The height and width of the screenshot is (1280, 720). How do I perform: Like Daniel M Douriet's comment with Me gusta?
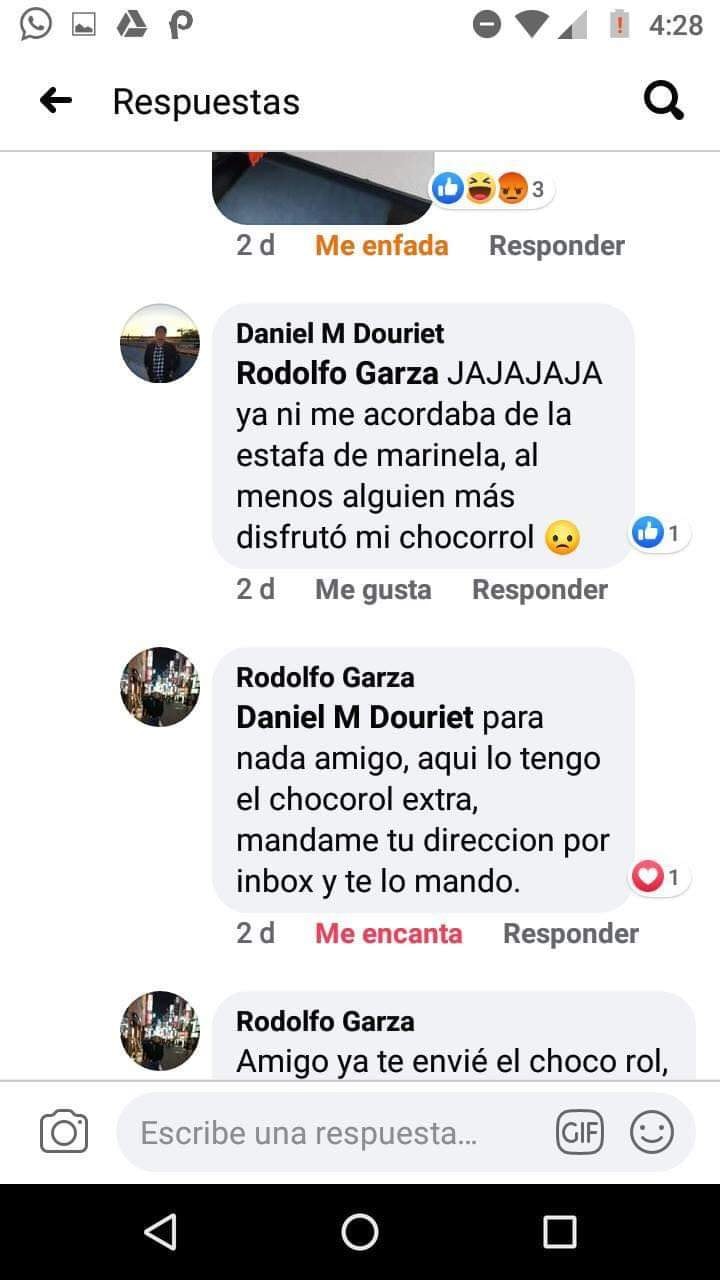[373, 590]
